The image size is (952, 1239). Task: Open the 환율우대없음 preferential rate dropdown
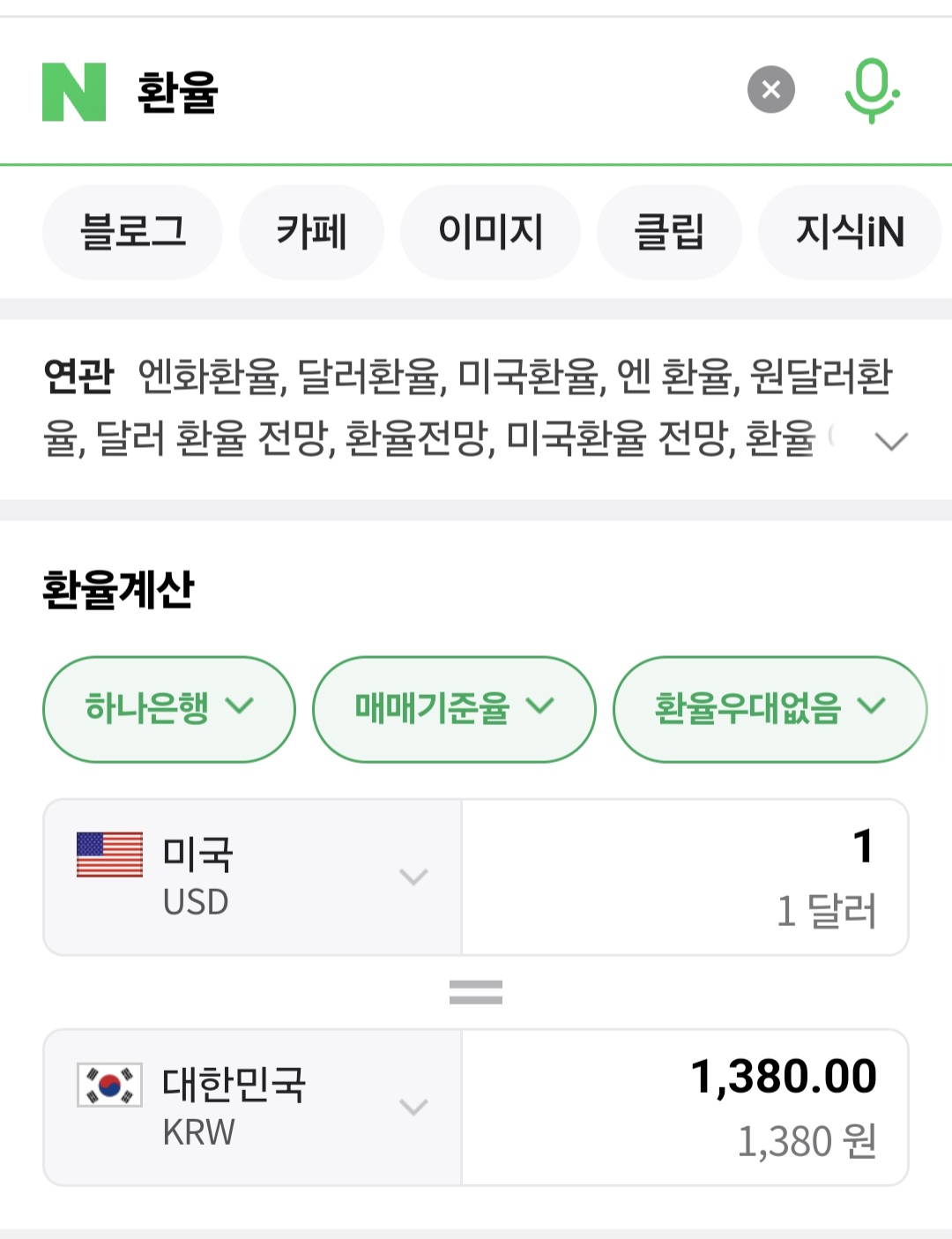(x=769, y=708)
